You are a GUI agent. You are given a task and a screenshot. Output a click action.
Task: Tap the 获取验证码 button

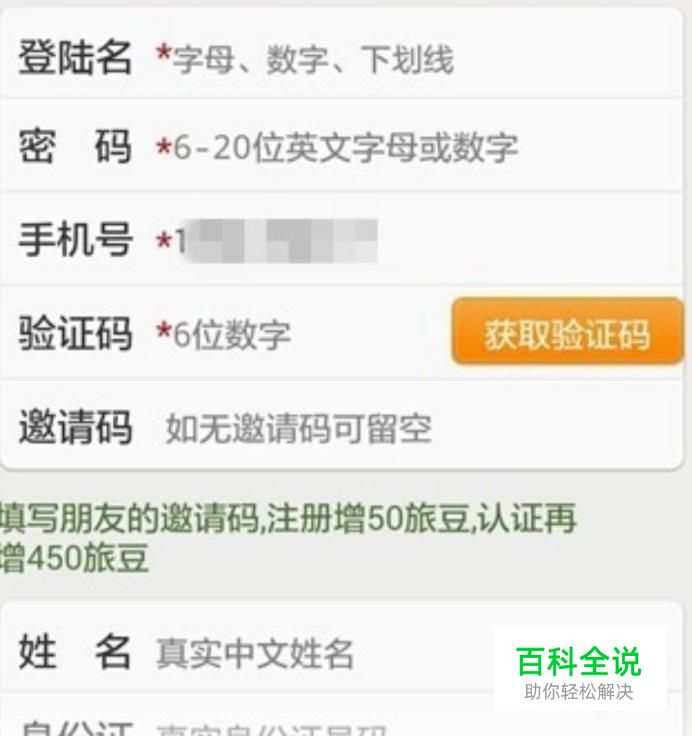click(567, 332)
